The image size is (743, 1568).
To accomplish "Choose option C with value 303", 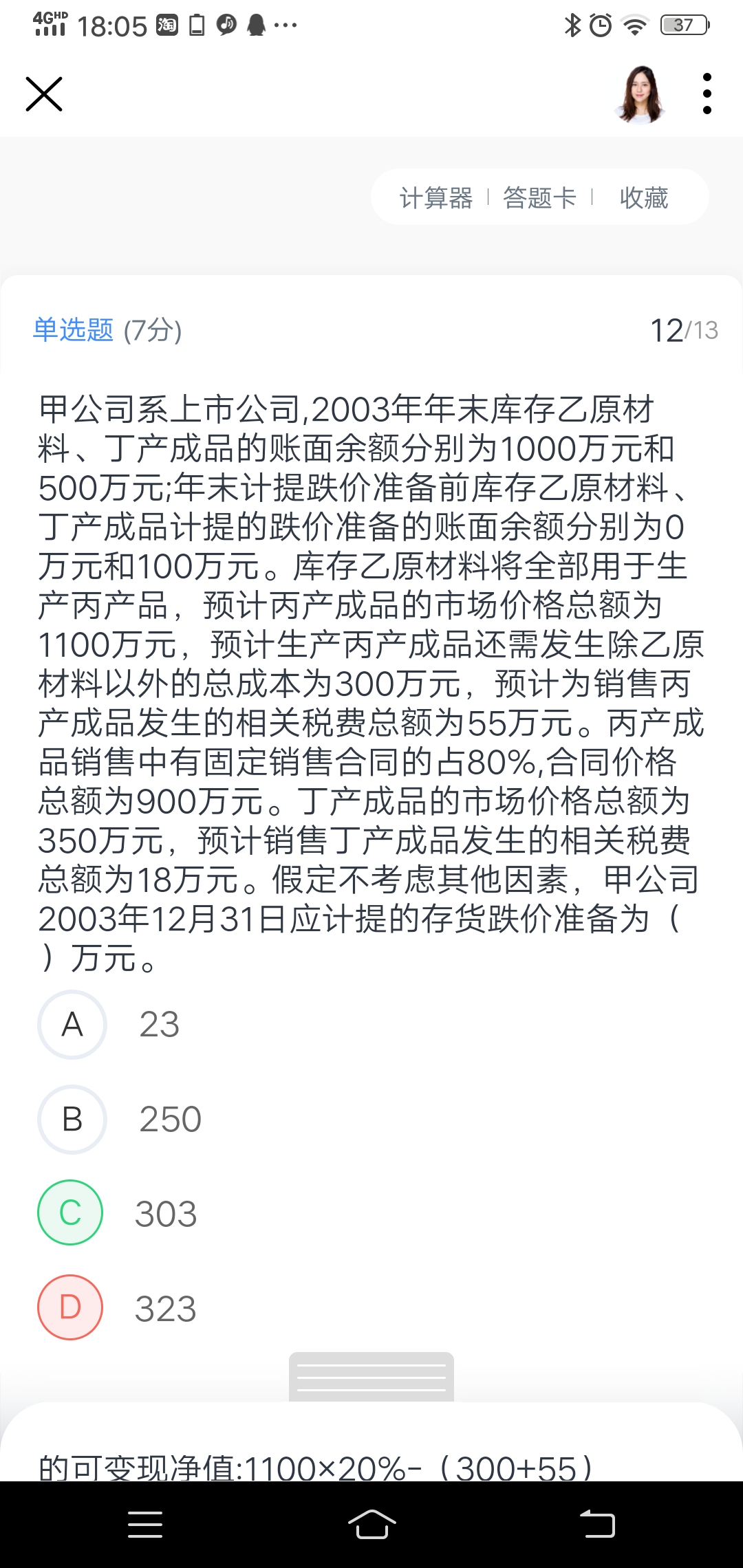I will coord(70,1213).
